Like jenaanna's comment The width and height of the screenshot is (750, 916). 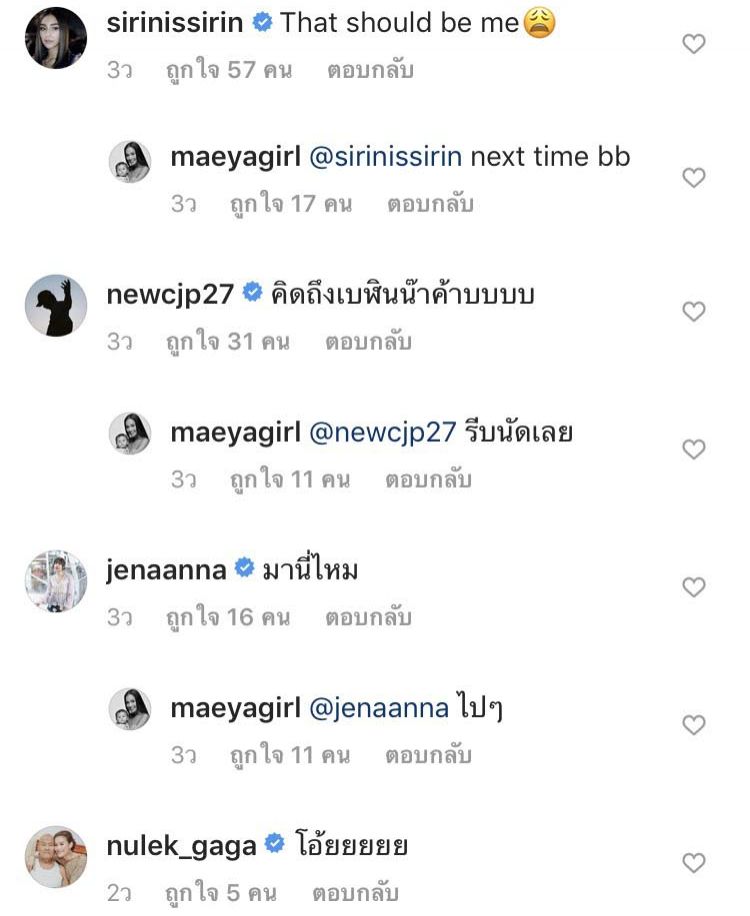click(x=693, y=587)
